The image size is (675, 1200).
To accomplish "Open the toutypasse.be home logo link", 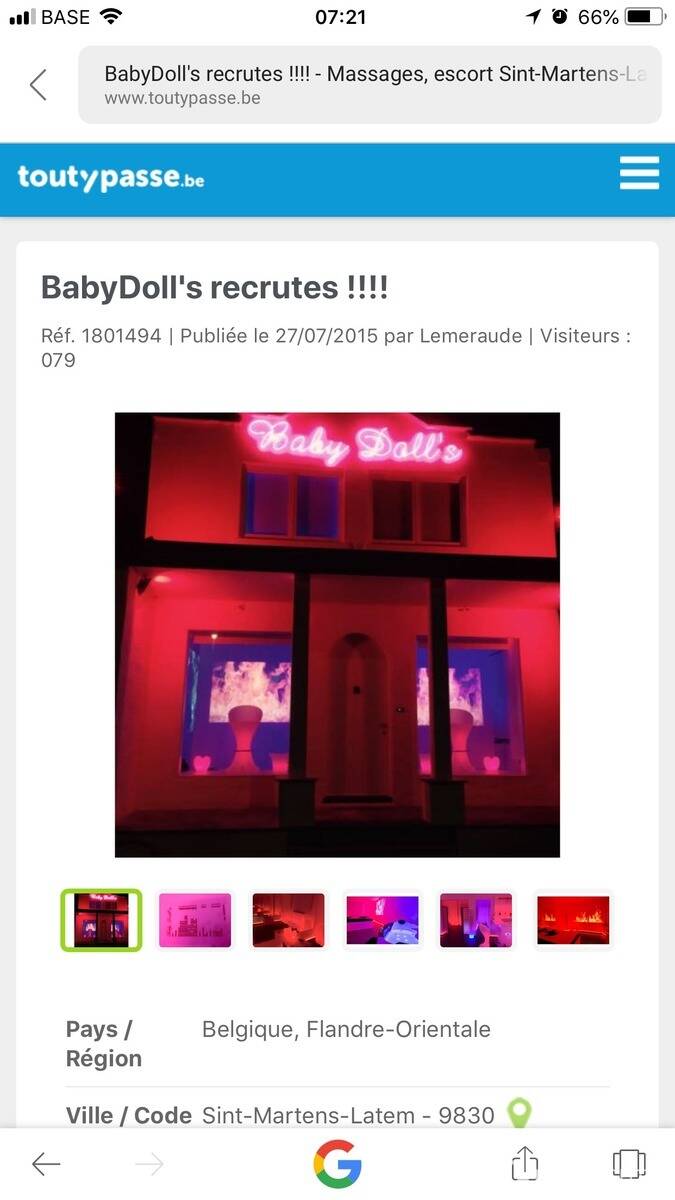I will (111, 179).
